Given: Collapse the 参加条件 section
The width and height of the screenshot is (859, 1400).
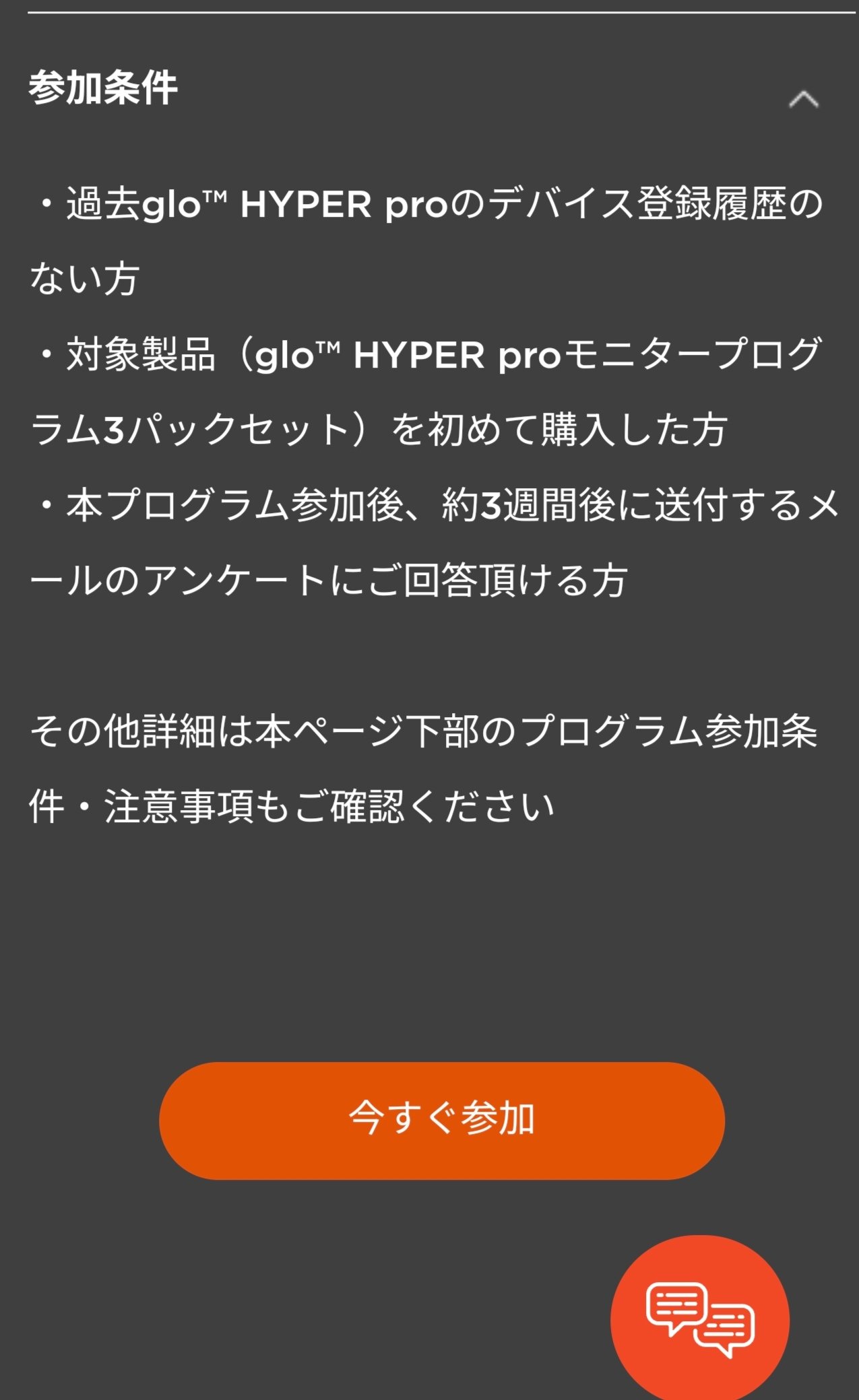Looking at the screenshot, I should click(803, 100).
